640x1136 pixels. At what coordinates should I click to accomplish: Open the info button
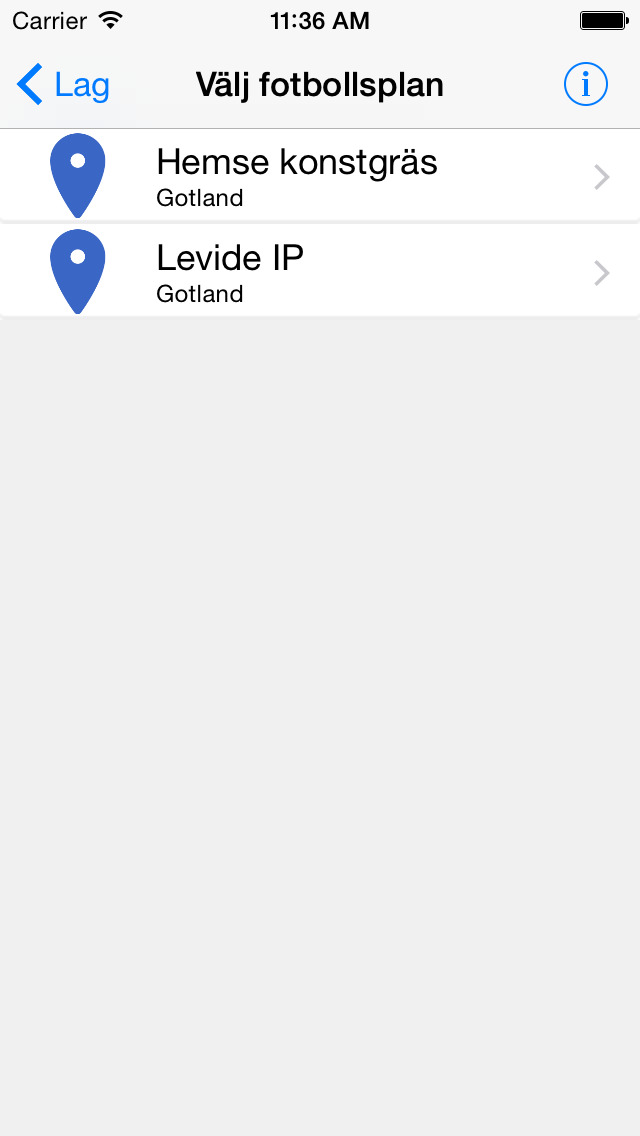(x=586, y=85)
